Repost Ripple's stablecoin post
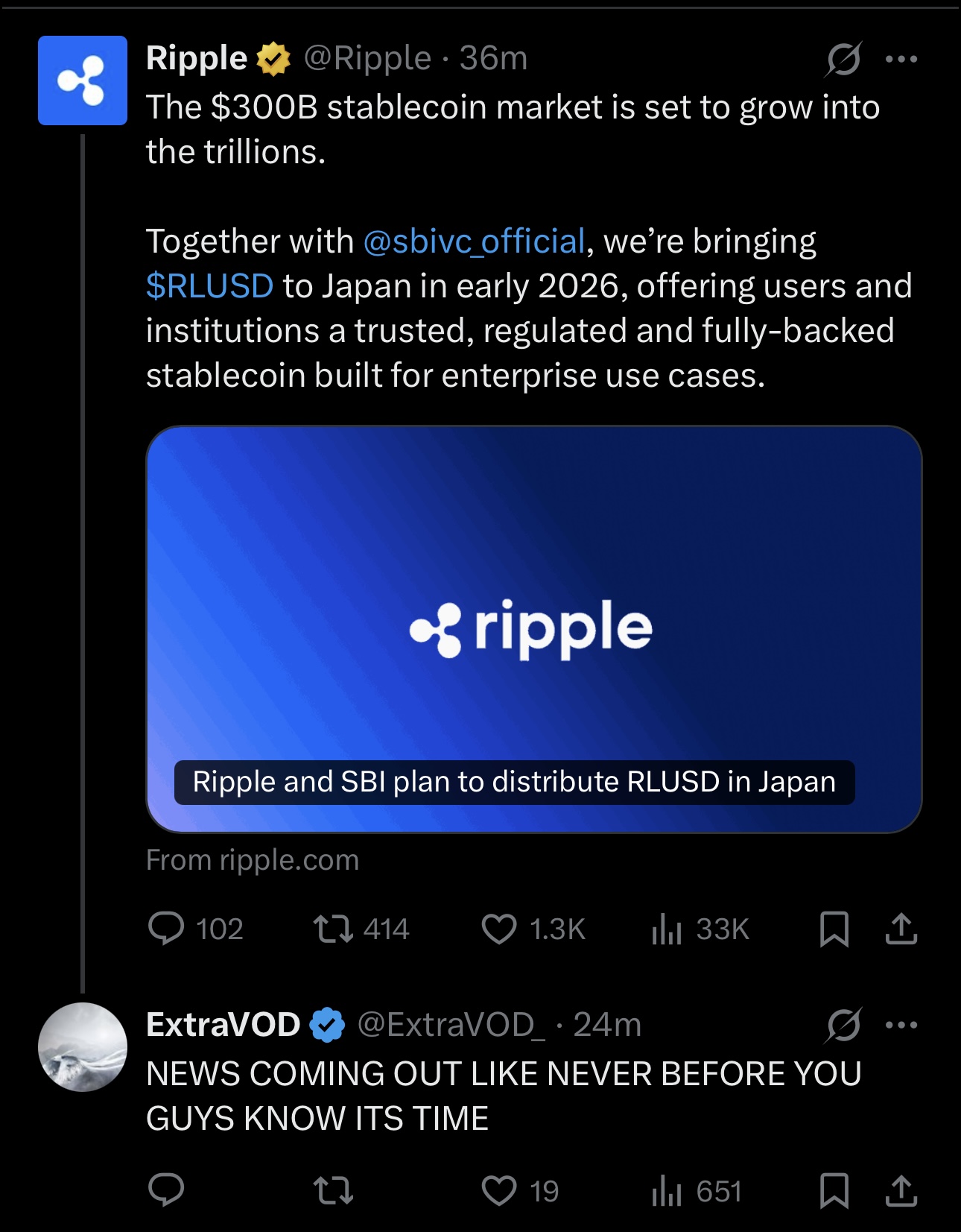This screenshot has height=1232, width=961. coord(361,929)
